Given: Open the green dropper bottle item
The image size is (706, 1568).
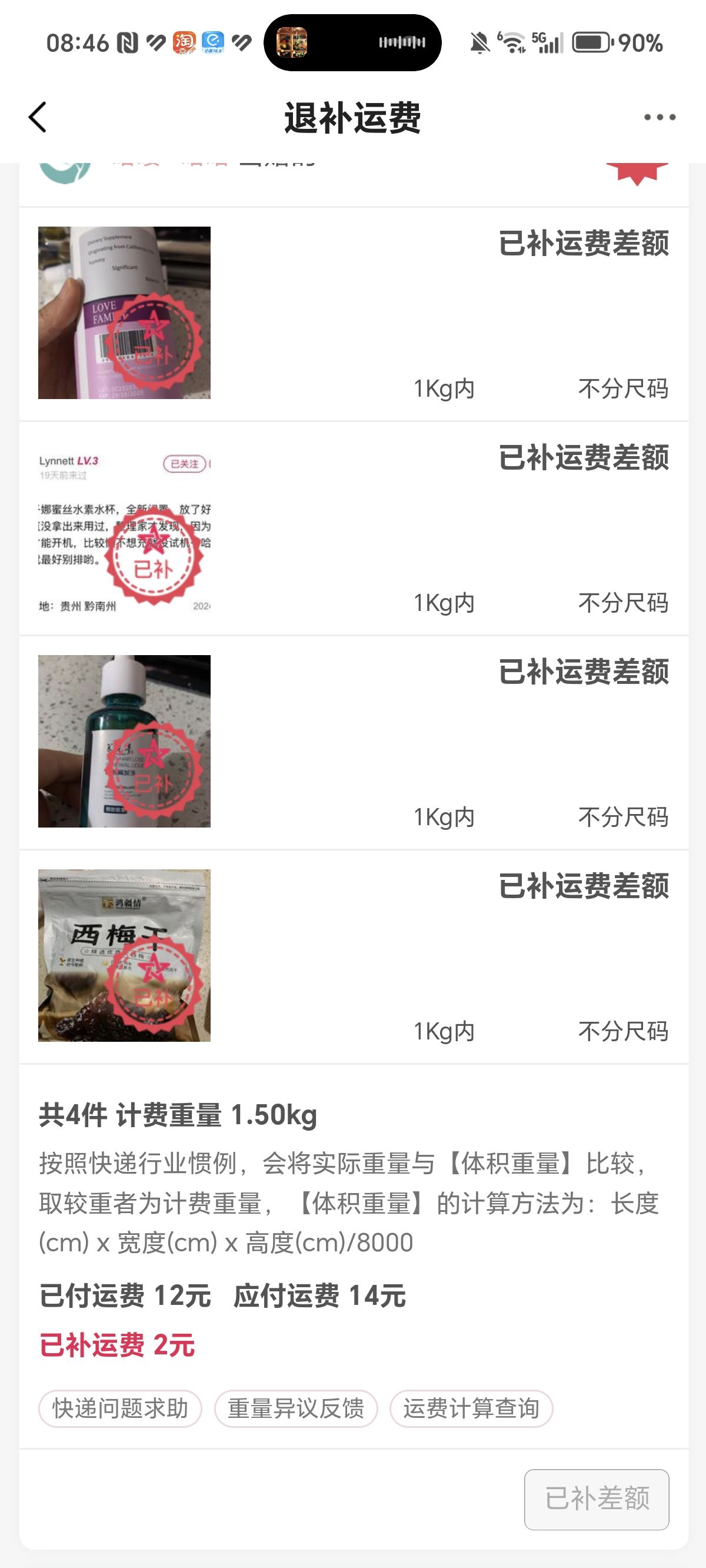Looking at the screenshot, I should point(124,742).
